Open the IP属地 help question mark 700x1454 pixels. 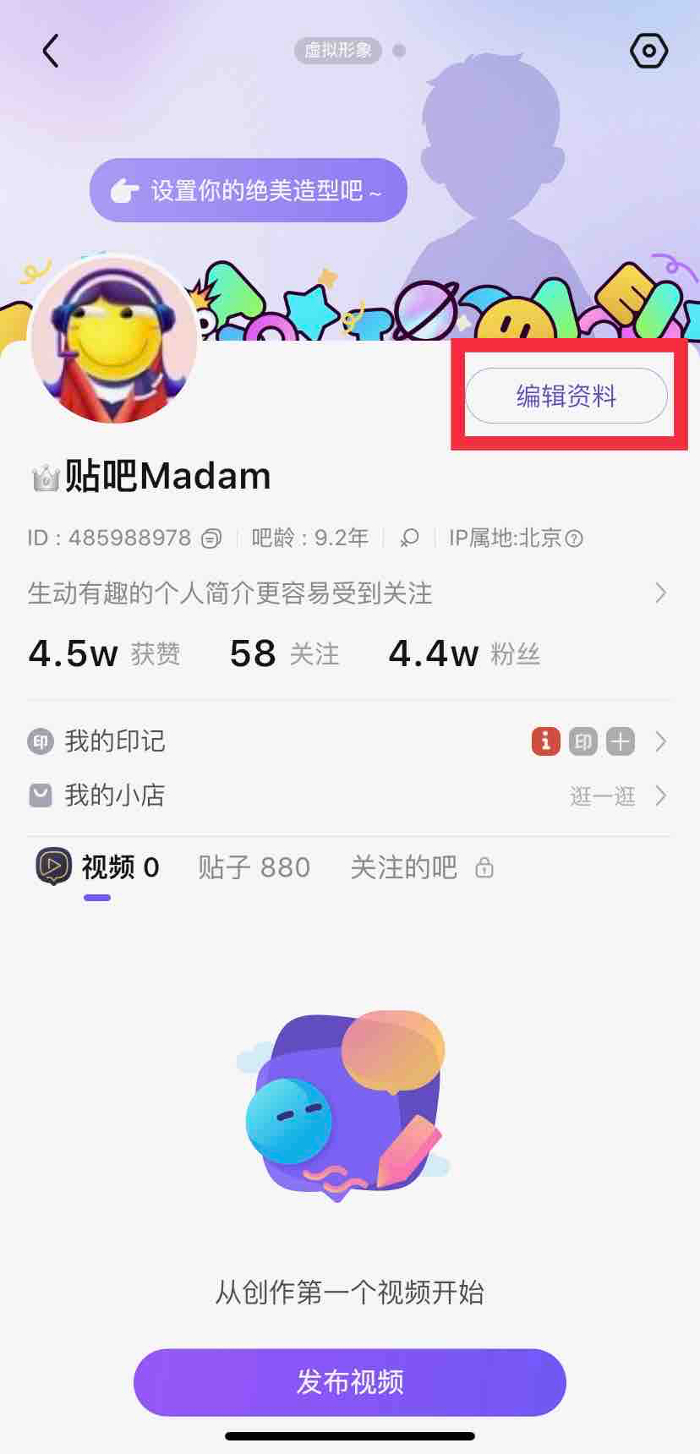[x=574, y=539]
